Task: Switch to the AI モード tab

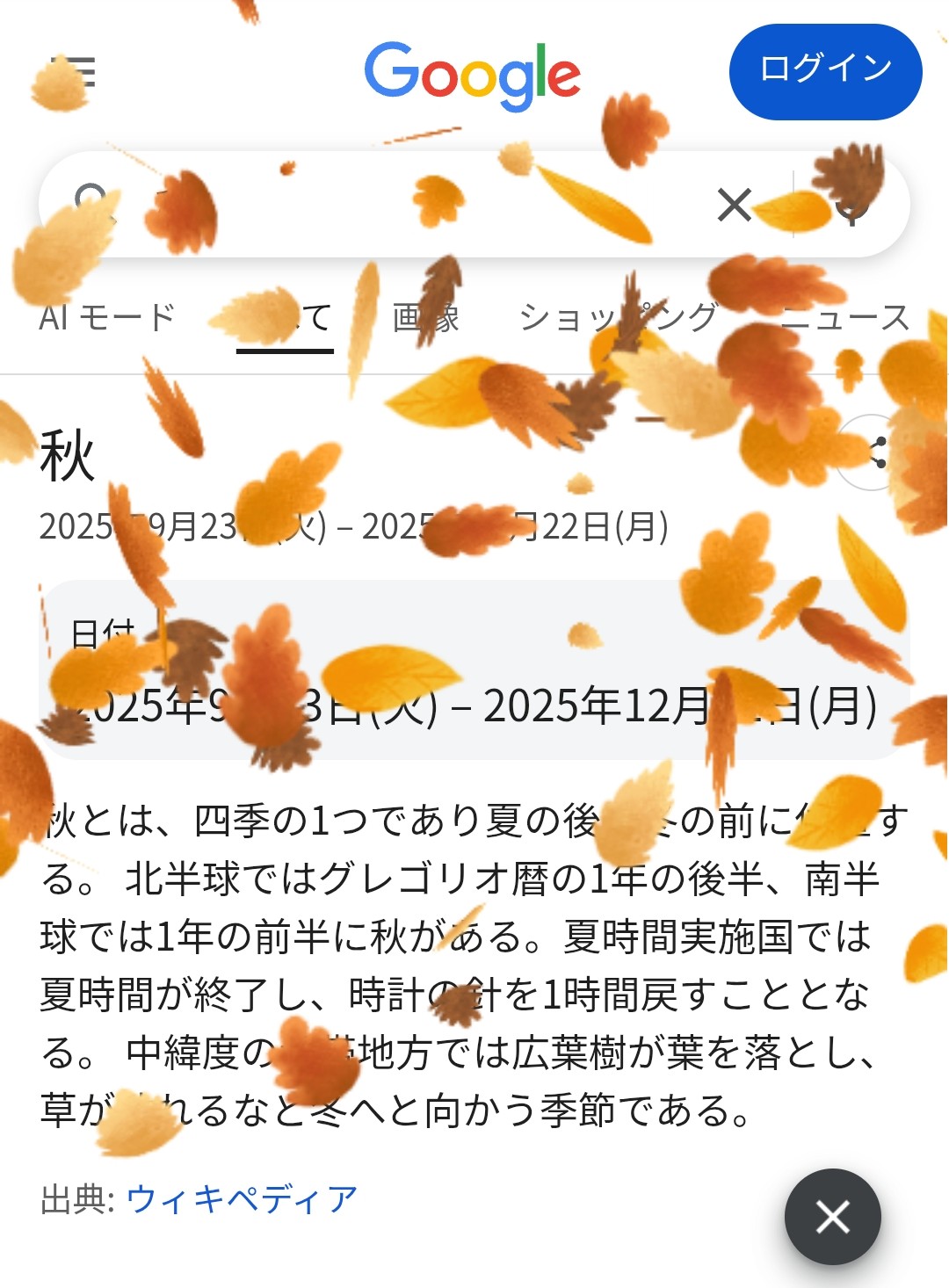Action: point(107,317)
